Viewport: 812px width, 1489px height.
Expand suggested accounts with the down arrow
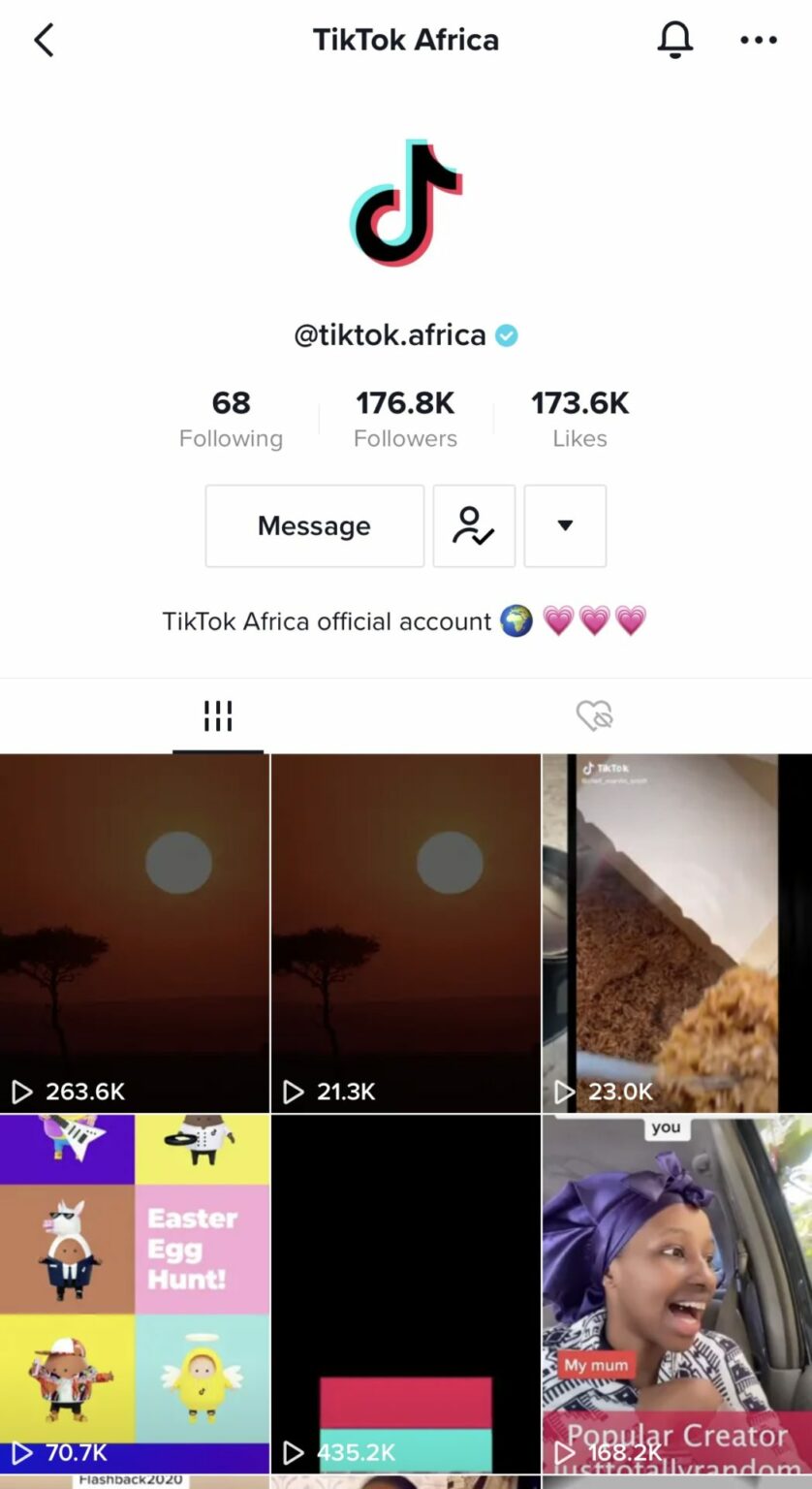(565, 525)
